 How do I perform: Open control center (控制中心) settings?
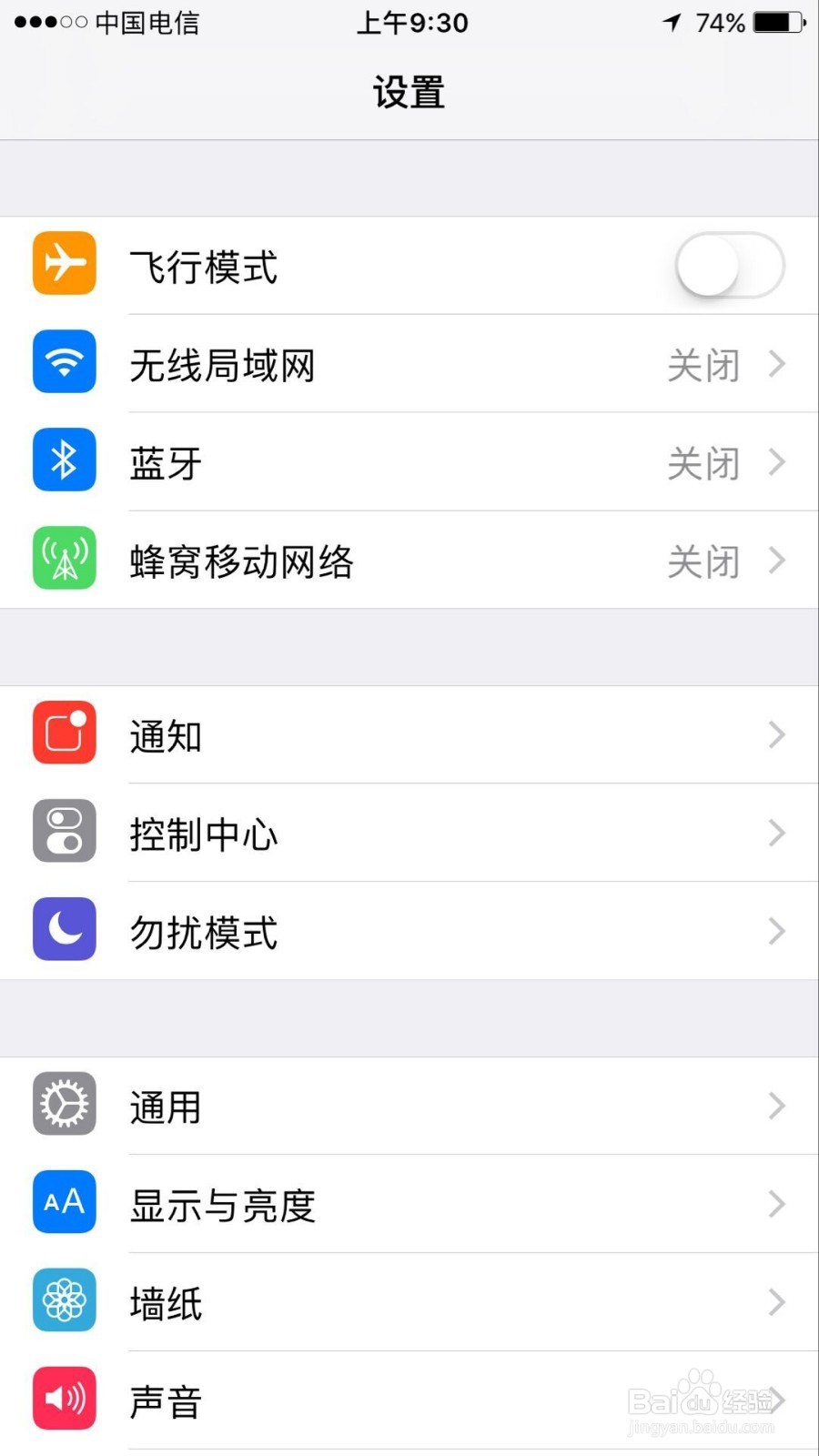[x=409, y=833]
